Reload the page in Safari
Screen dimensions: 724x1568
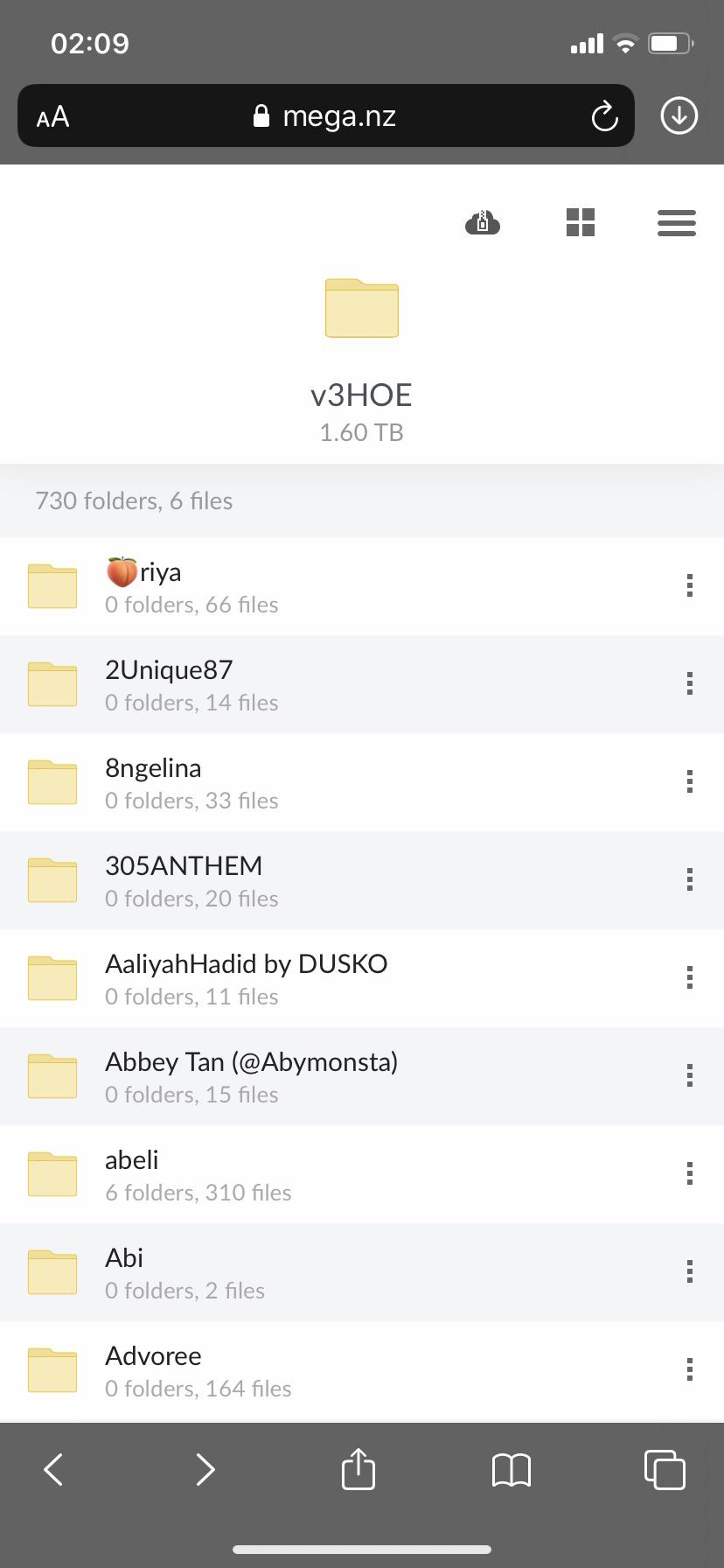click(x=604, y=115)
